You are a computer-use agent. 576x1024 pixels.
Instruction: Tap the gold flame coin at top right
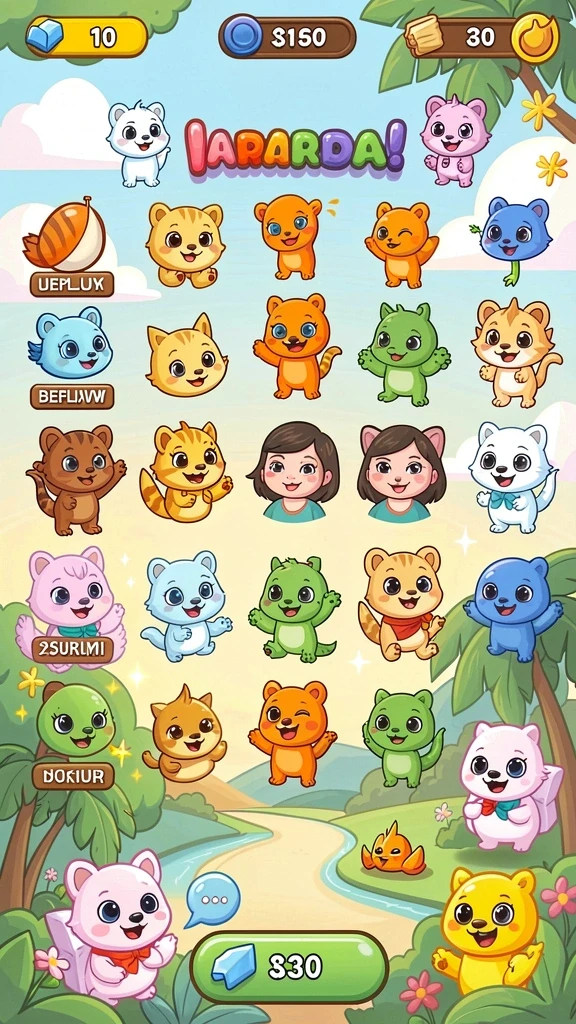(x=535, y=37)
